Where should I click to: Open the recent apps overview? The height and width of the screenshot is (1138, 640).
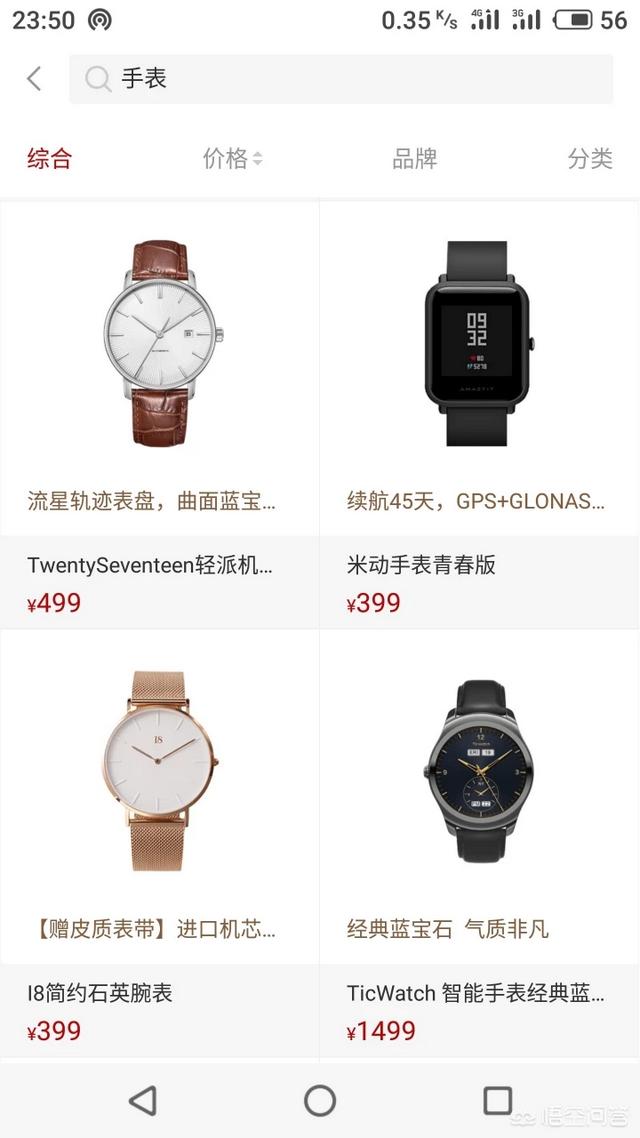coord(497,1101)
